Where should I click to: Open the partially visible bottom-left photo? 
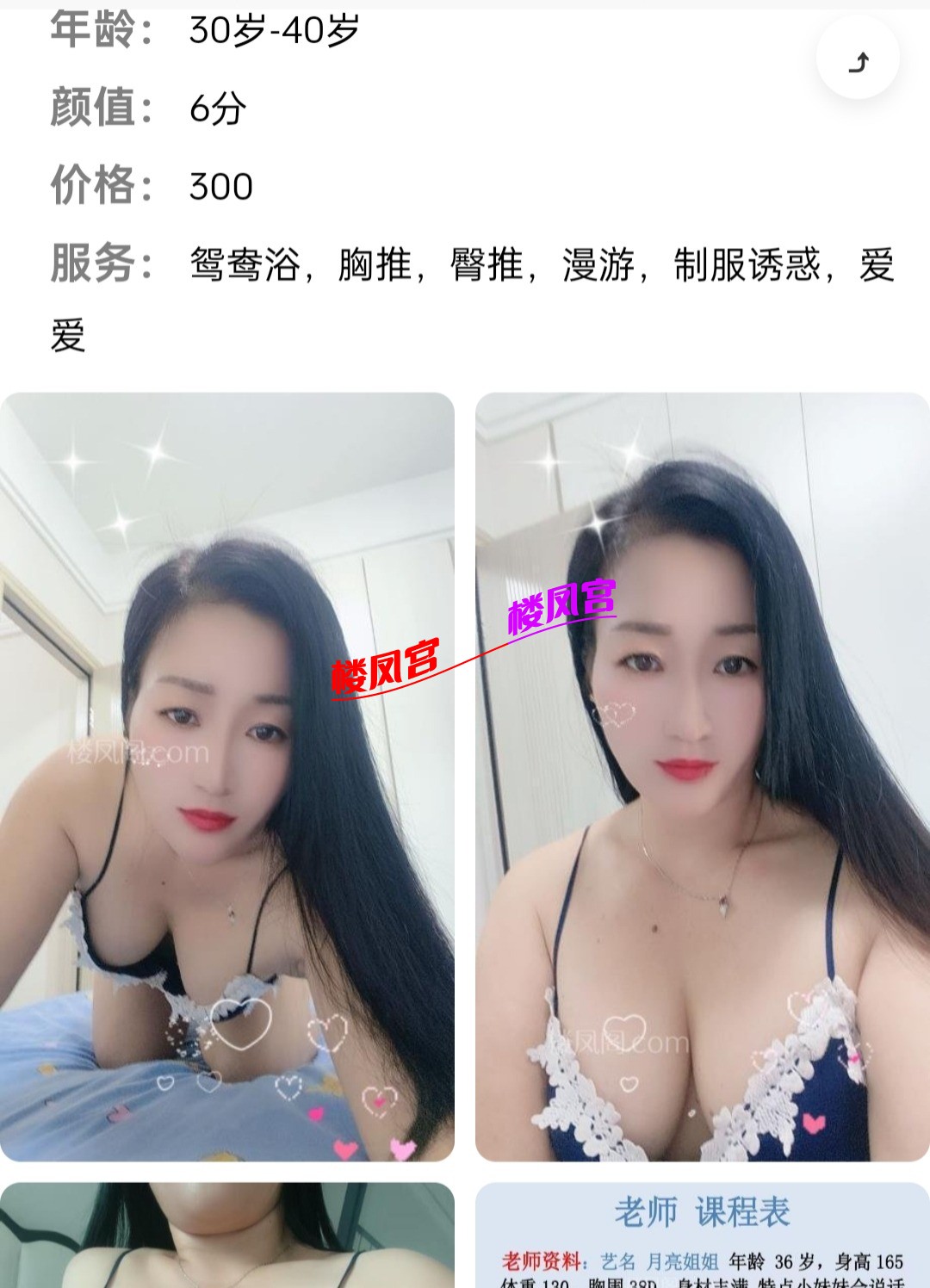[x=226, y=1235]
